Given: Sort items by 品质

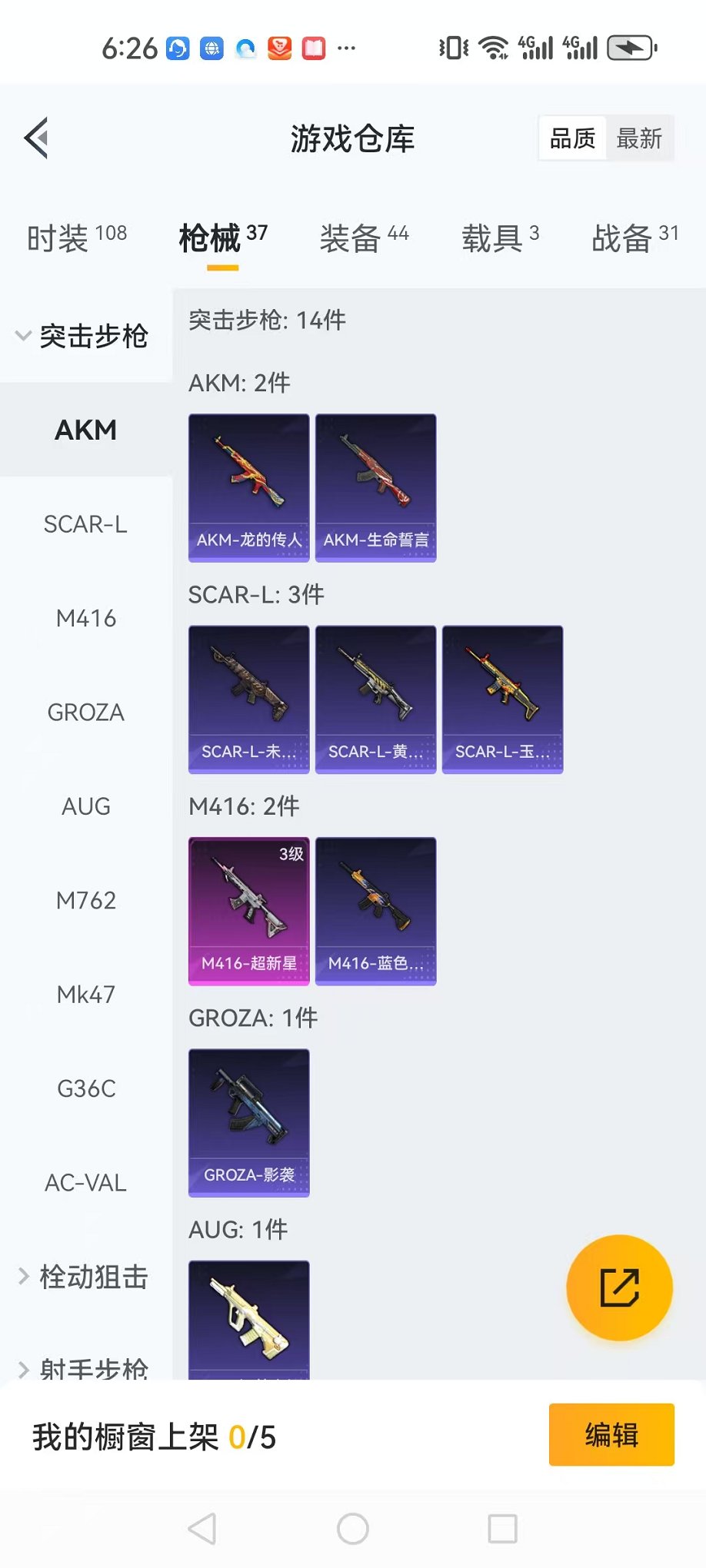Looking at the screenshot, I should [x=573, y=138].
